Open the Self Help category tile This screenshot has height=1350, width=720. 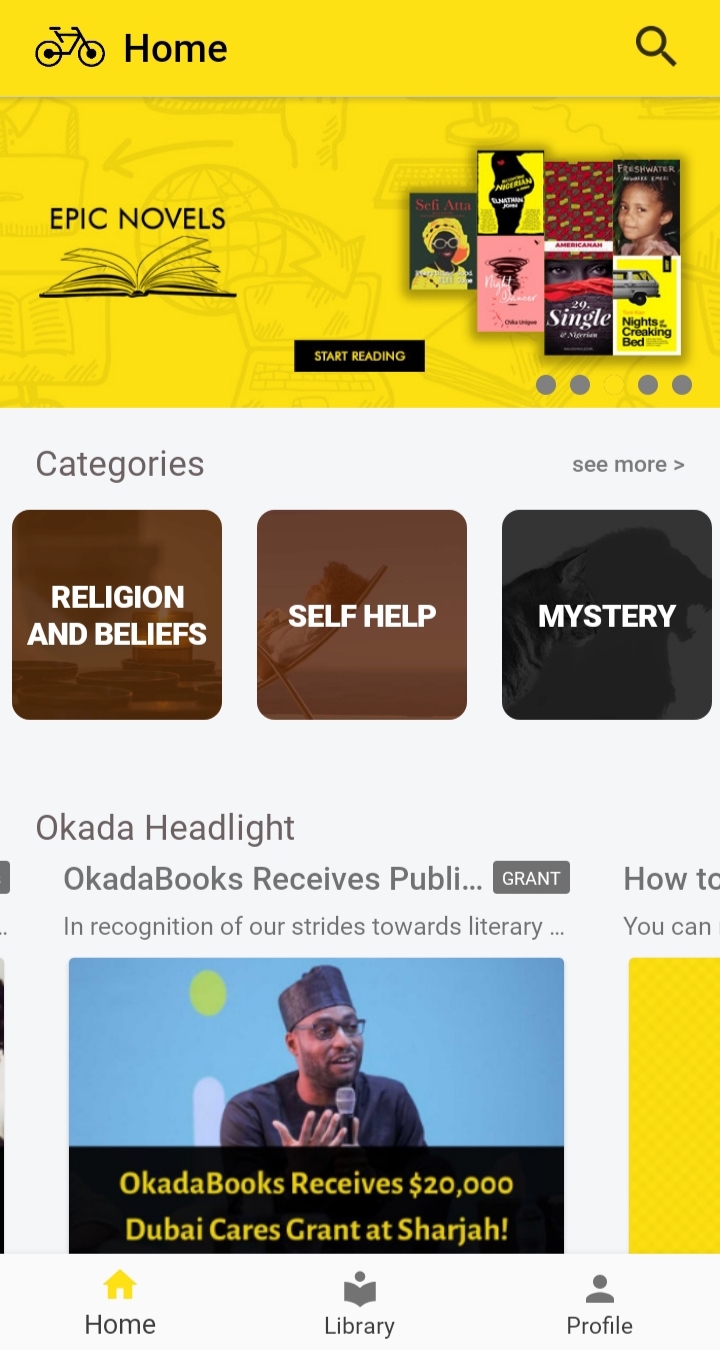[361, 615]
